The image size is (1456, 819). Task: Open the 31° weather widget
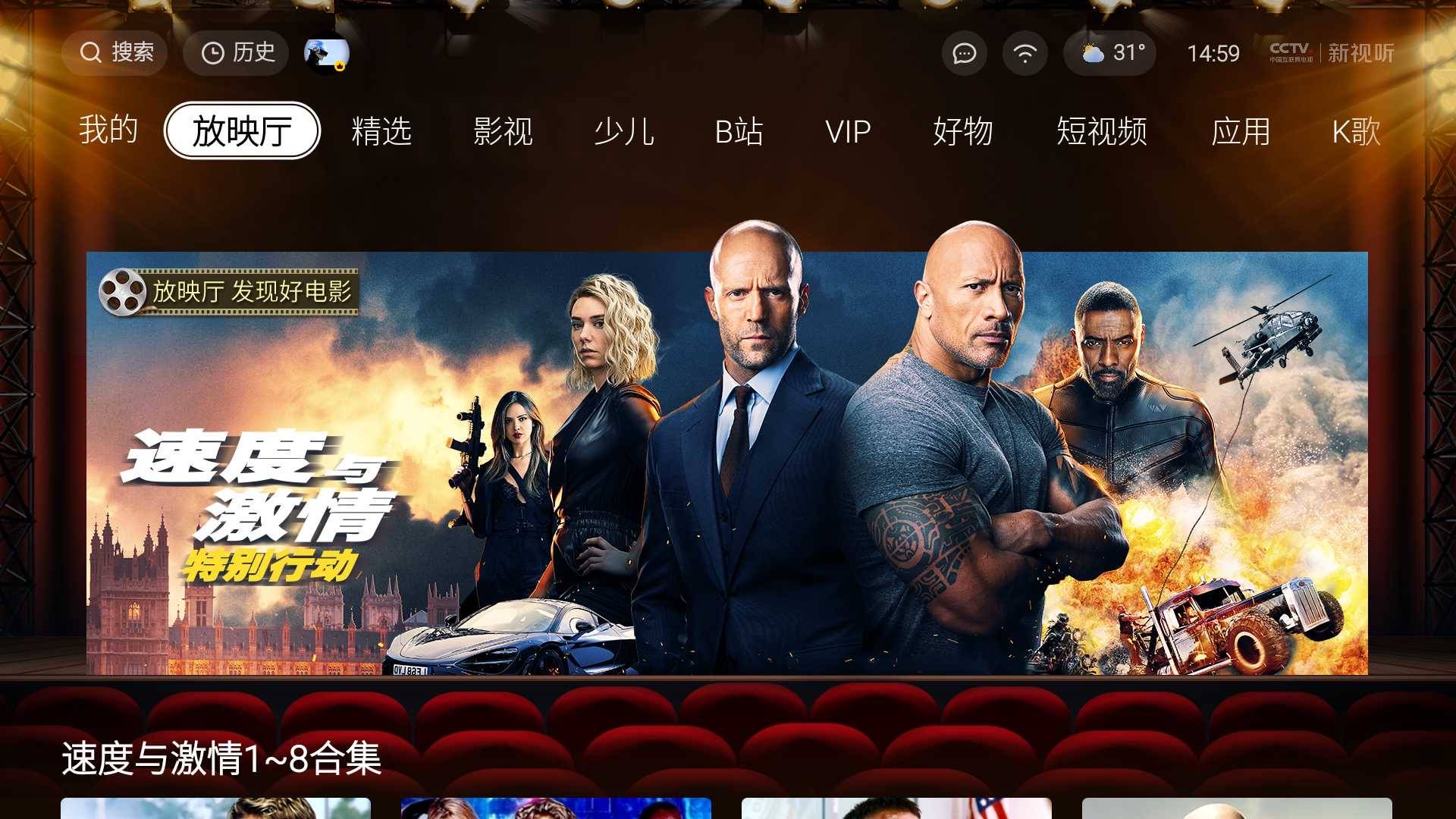pos(1109,53)
